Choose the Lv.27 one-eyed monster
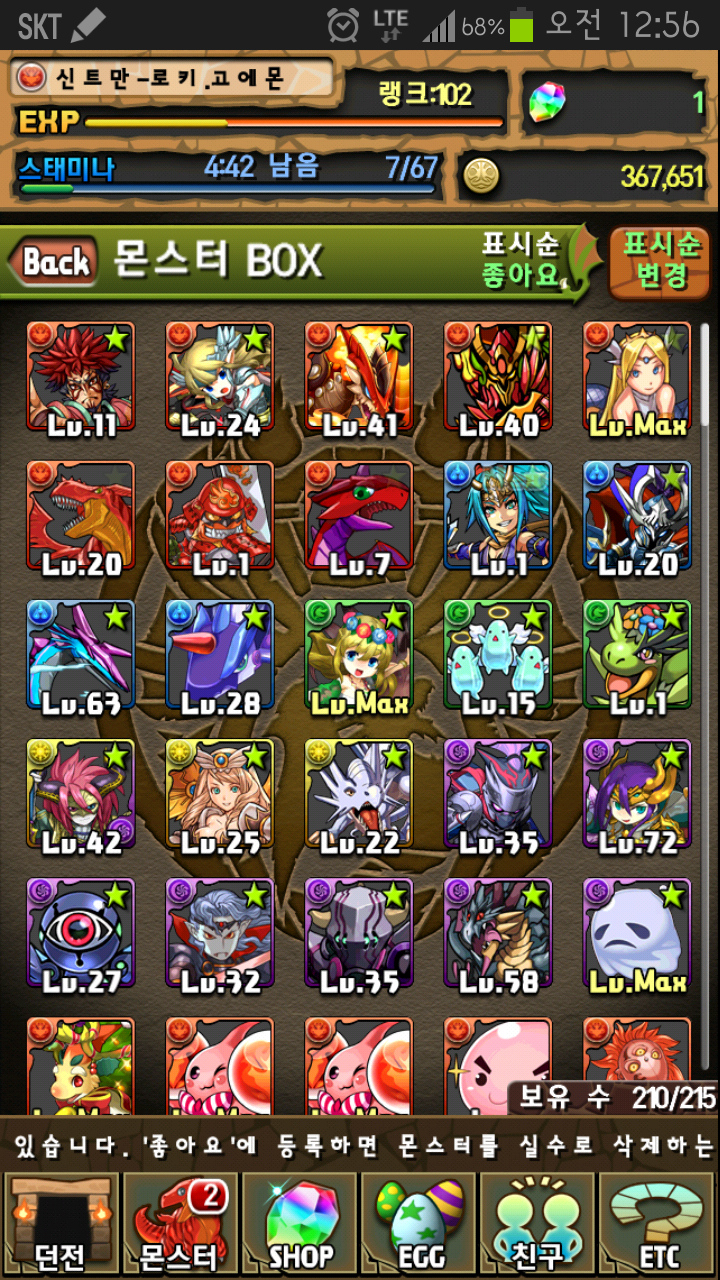720x1280 pixels. (x=80, y=932)
